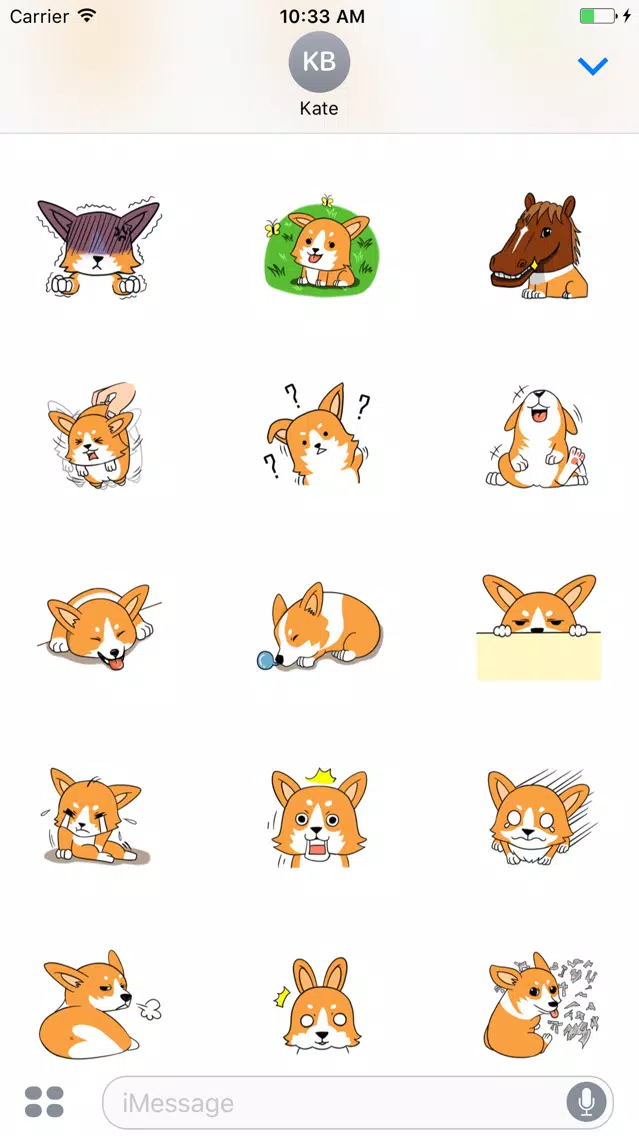The image size is (639, 1136).
Task: Choose the crying corgi rubbing eyes sticker
Action: click(95, 817)
